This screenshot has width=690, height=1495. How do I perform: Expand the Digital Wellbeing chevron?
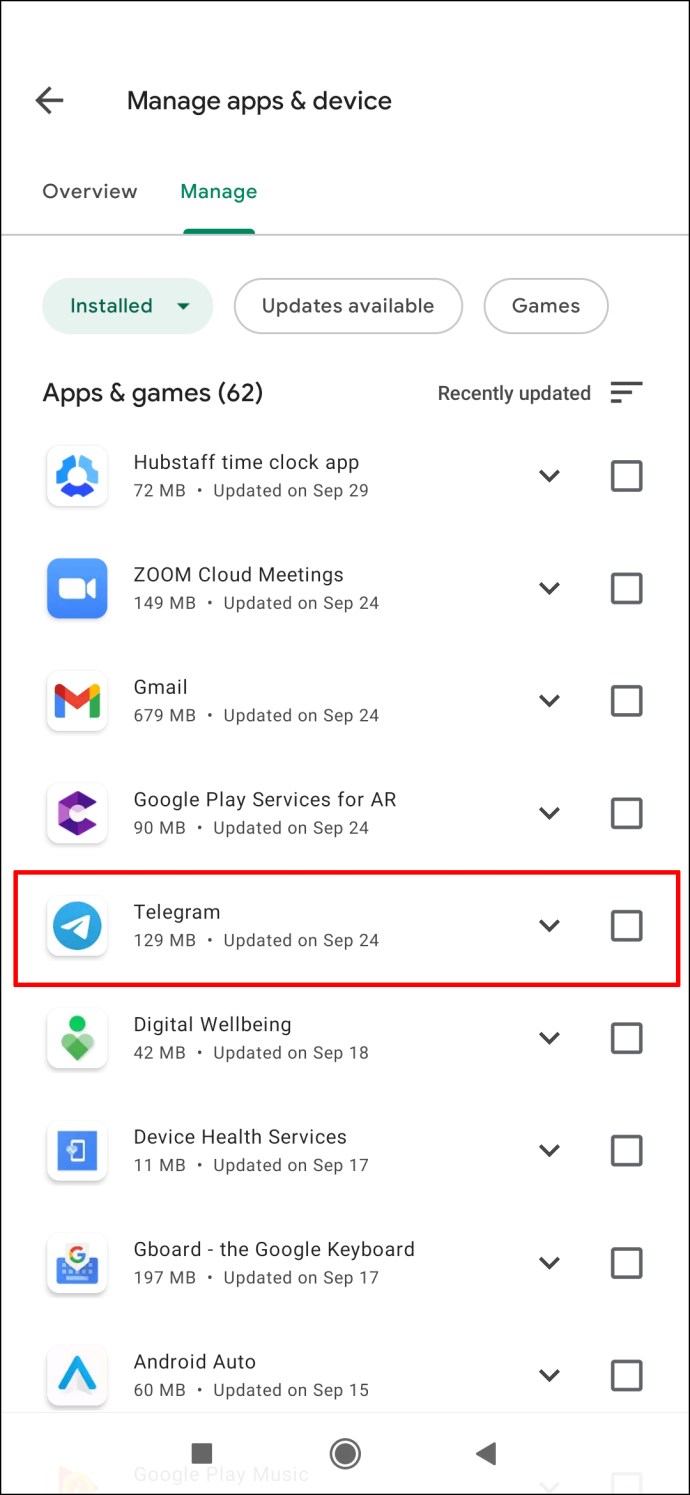(549, 1038)
